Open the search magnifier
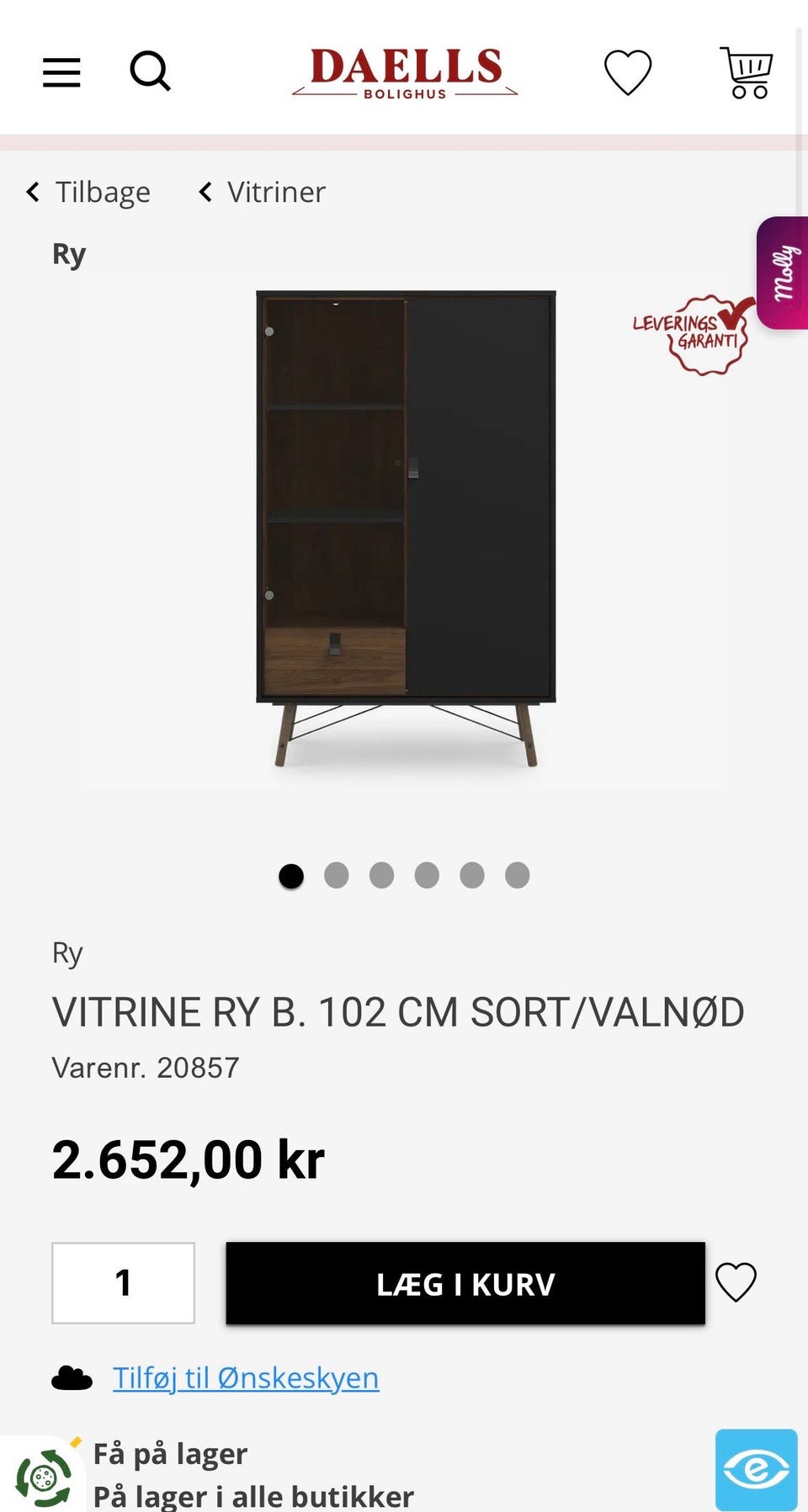808x1512 pixels. (150, 71)
